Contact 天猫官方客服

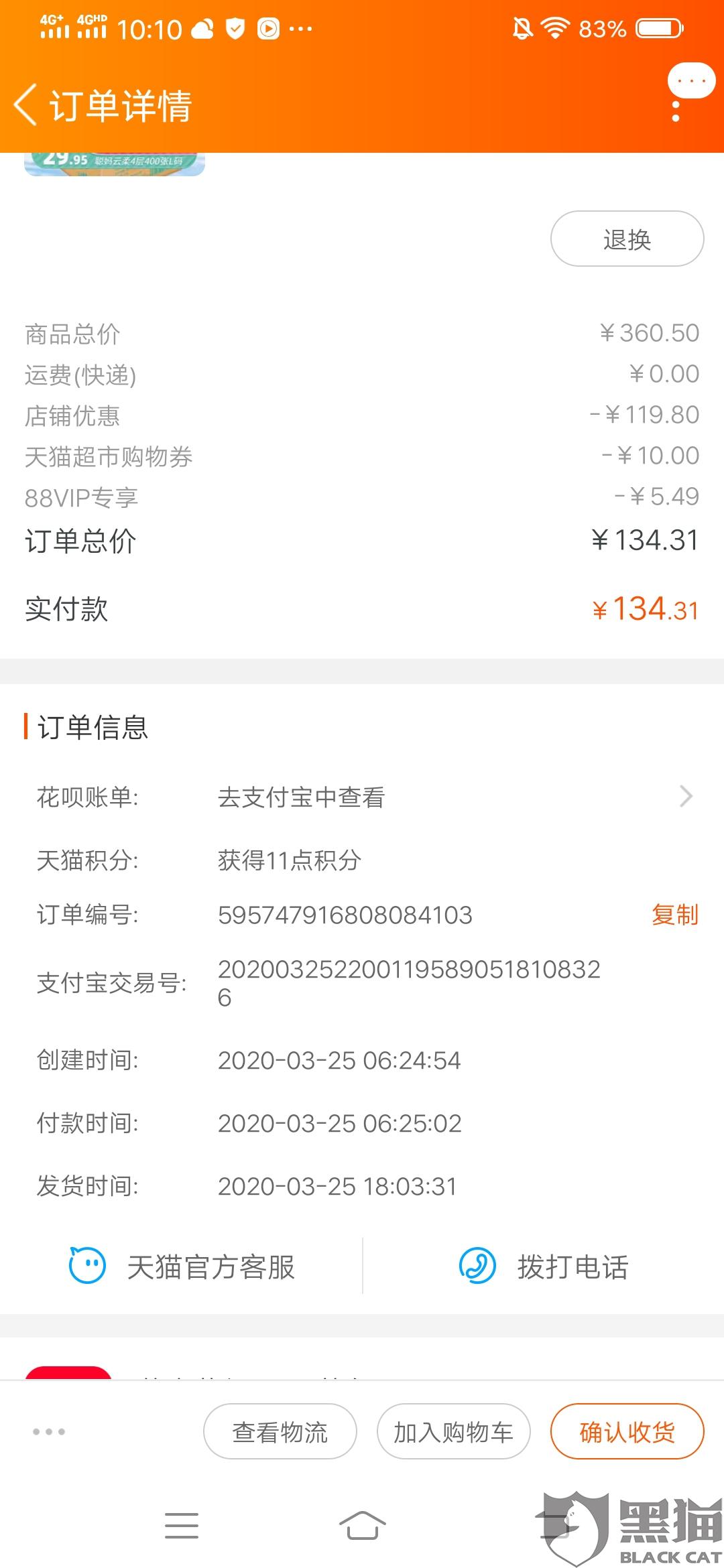[x=182, y=1266]
